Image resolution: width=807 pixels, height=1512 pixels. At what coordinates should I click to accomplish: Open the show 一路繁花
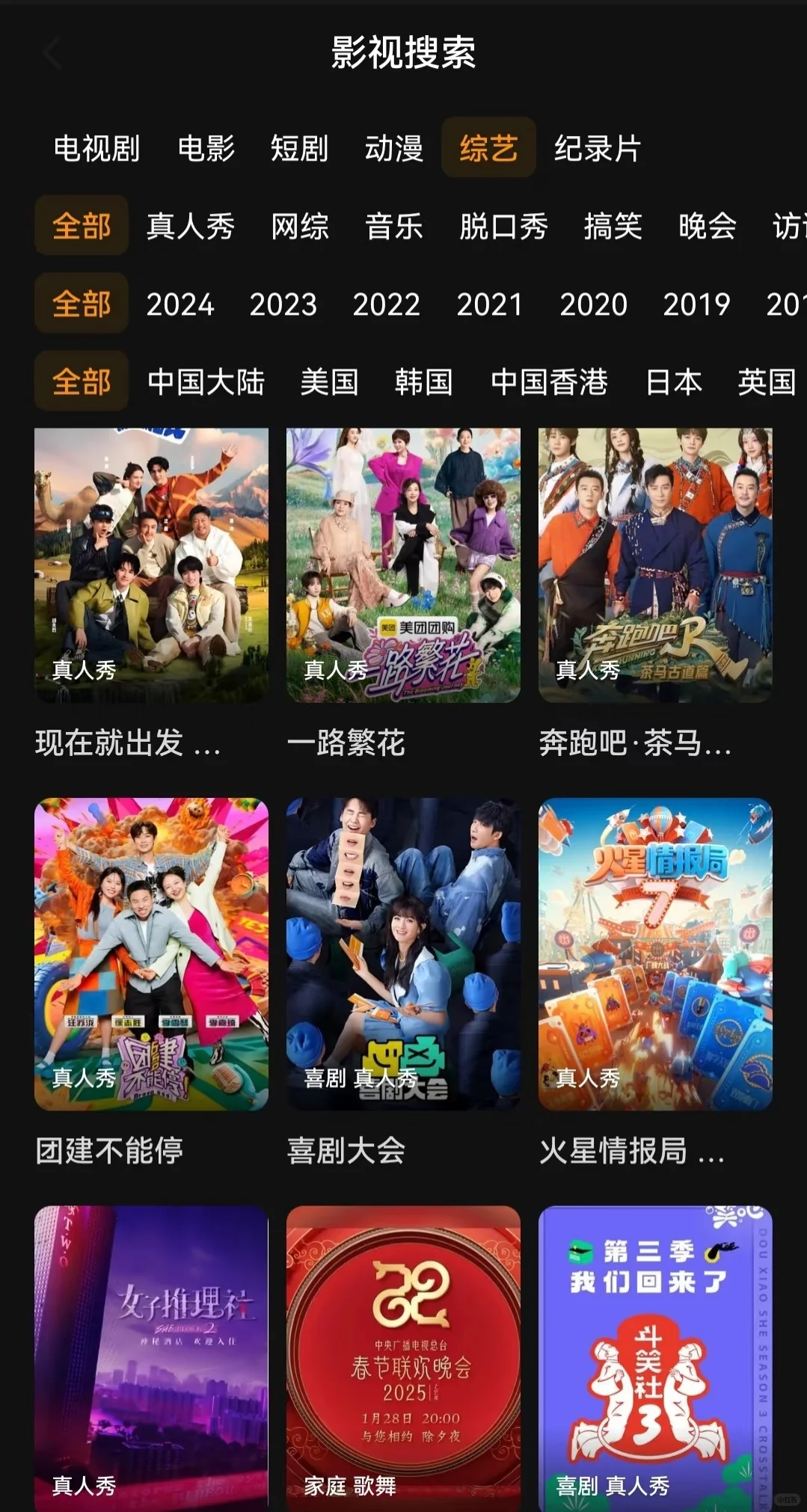click(403, 565)
